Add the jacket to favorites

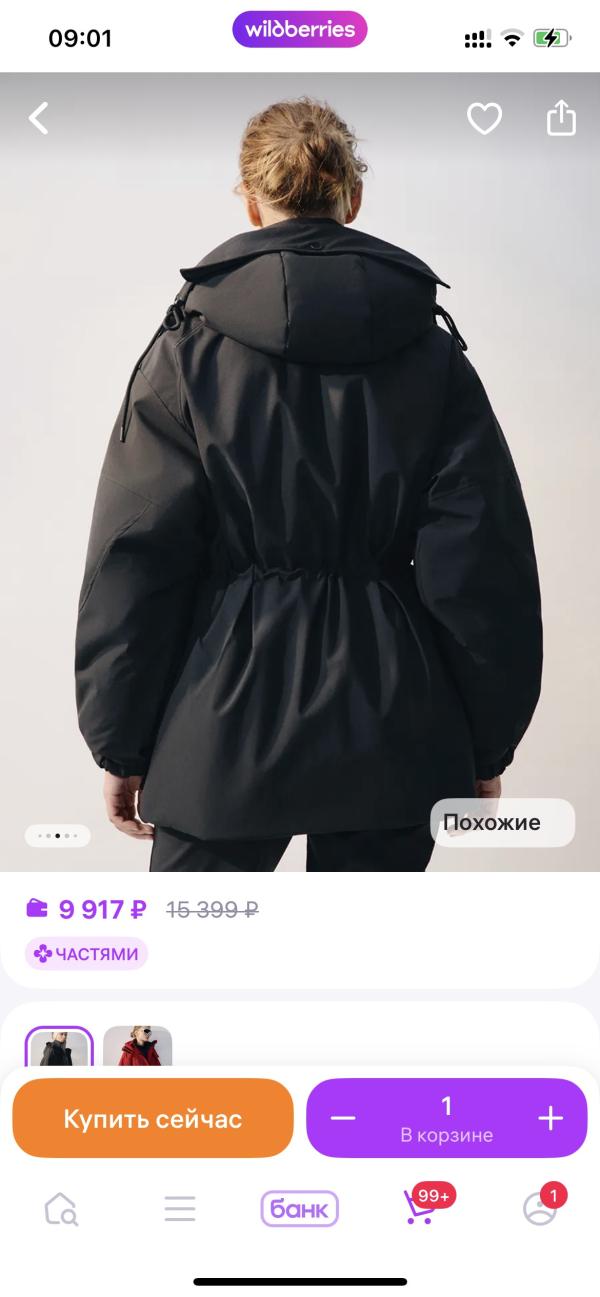tap(484, 119)
